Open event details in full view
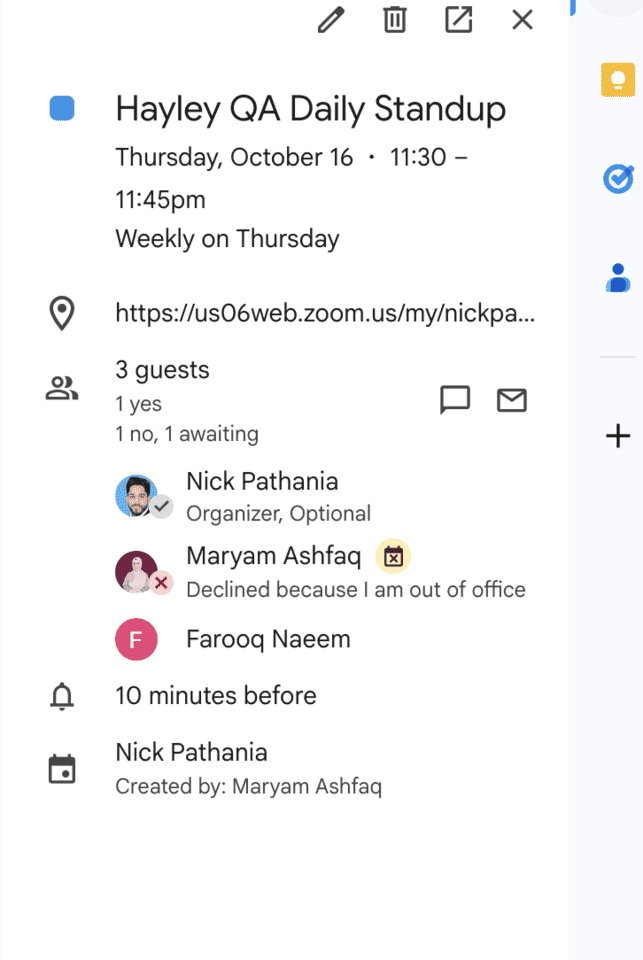The width and height of the screenshot is (643, 960). click(x=458, y=20)
